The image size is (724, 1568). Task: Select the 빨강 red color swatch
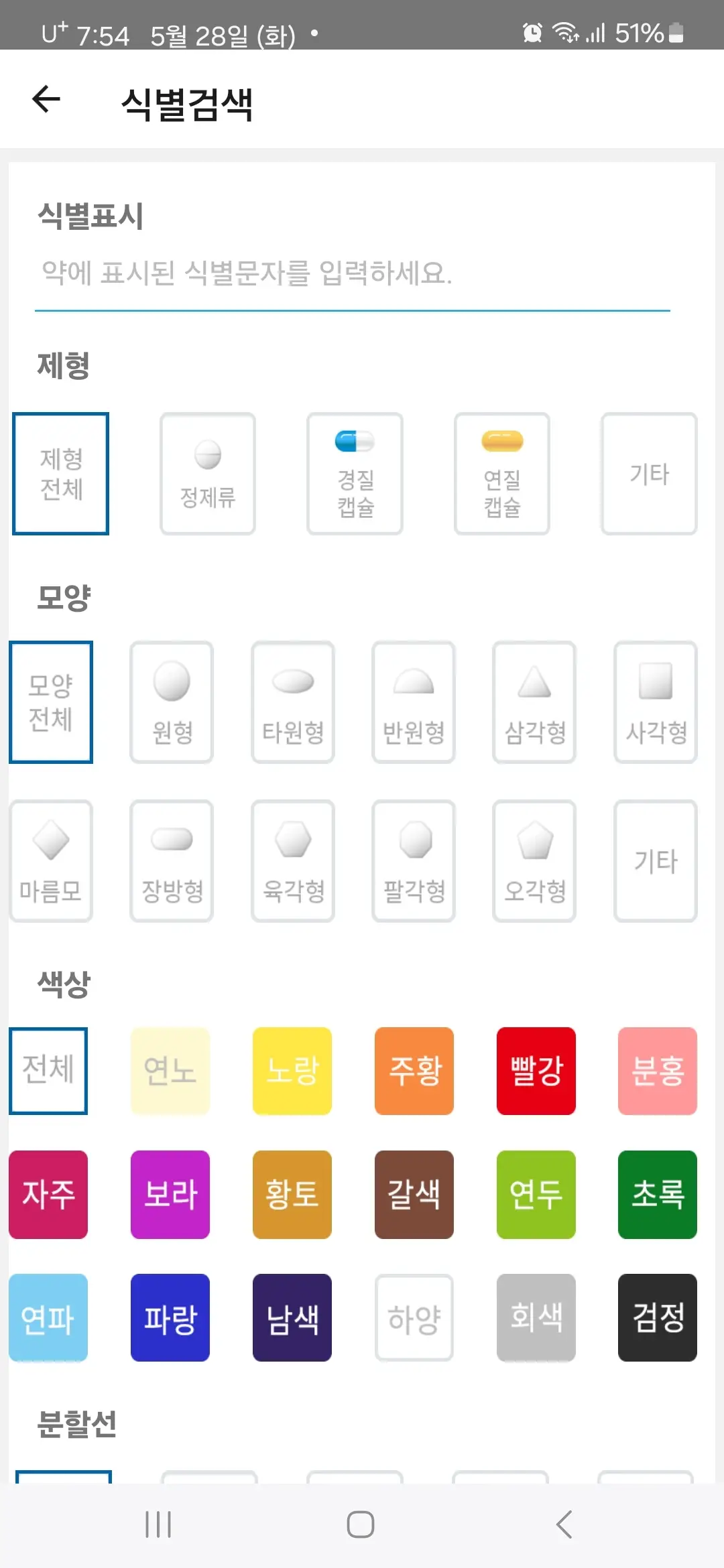pyautogui.click(x=536, y=1071)
